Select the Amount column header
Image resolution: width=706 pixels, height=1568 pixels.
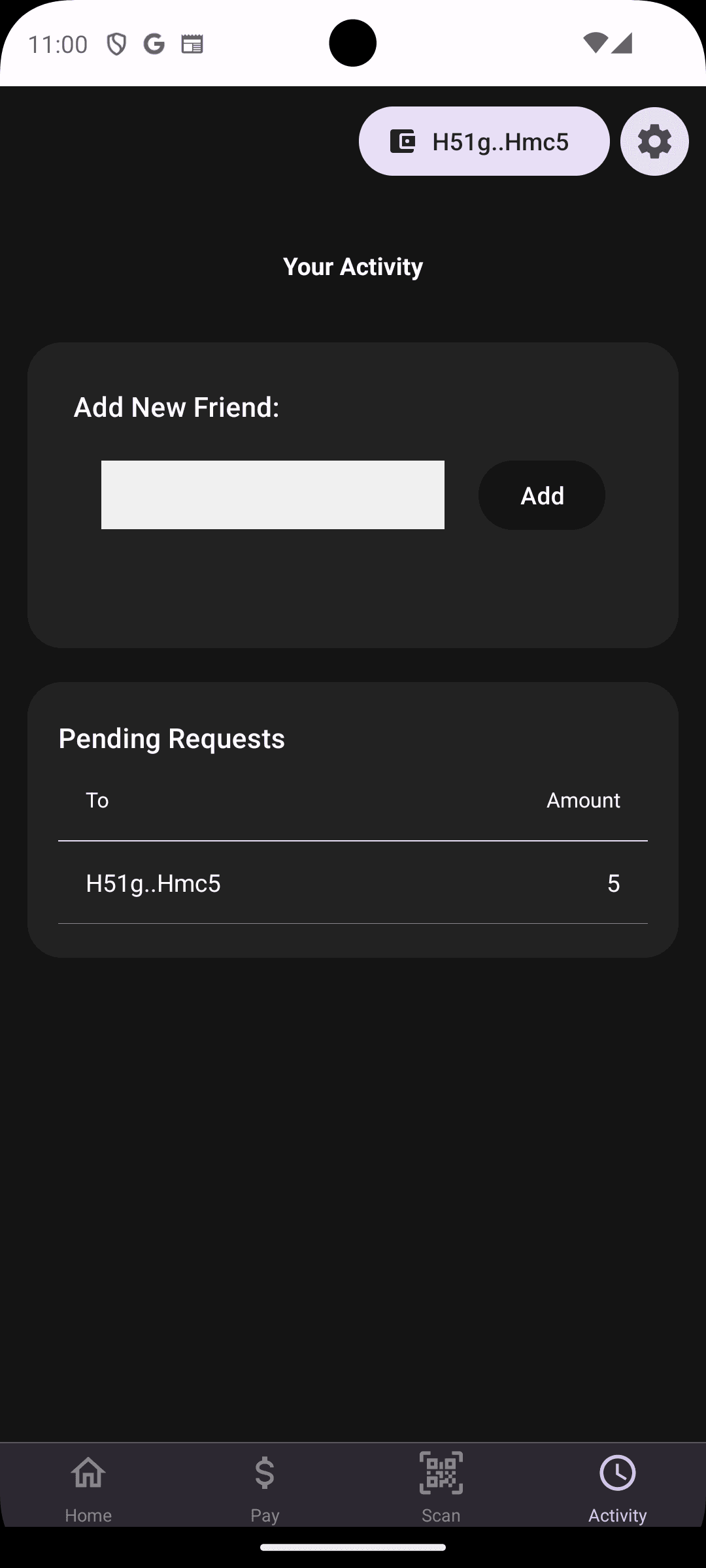[583, 799]
